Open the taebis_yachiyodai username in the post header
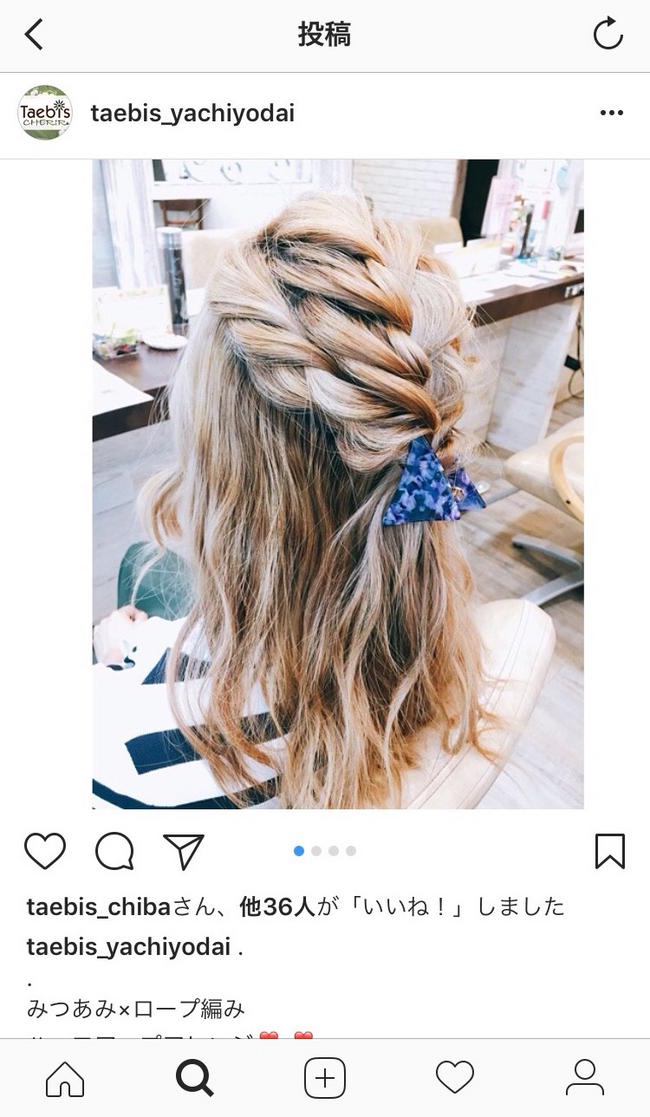Screen dimensions: 650x1117 click(x=192, y=113)
